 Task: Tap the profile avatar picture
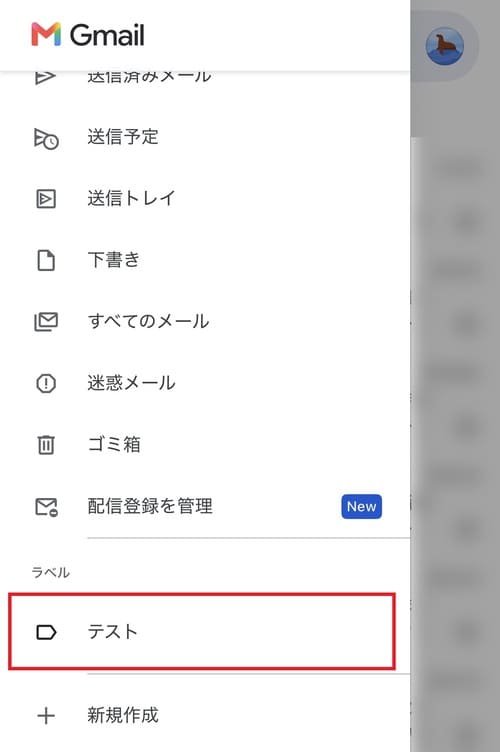click(444, 46)
